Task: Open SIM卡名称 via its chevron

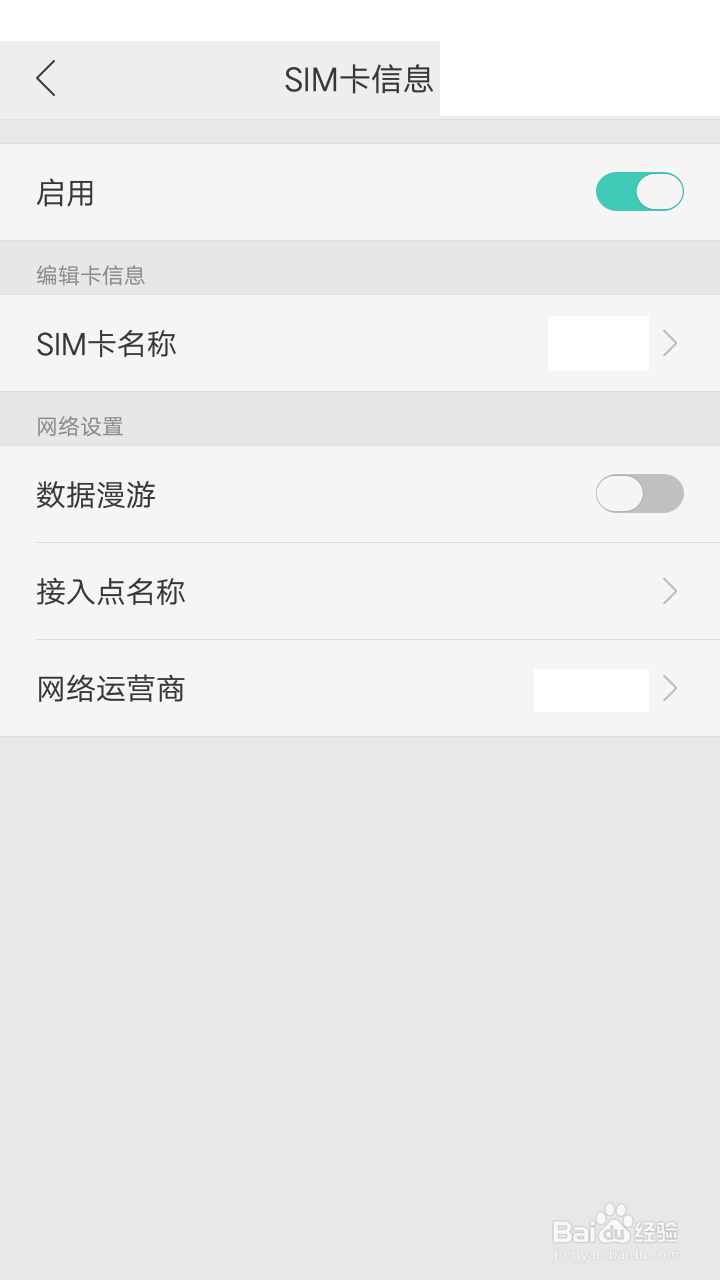Action: tap(669, 343)
